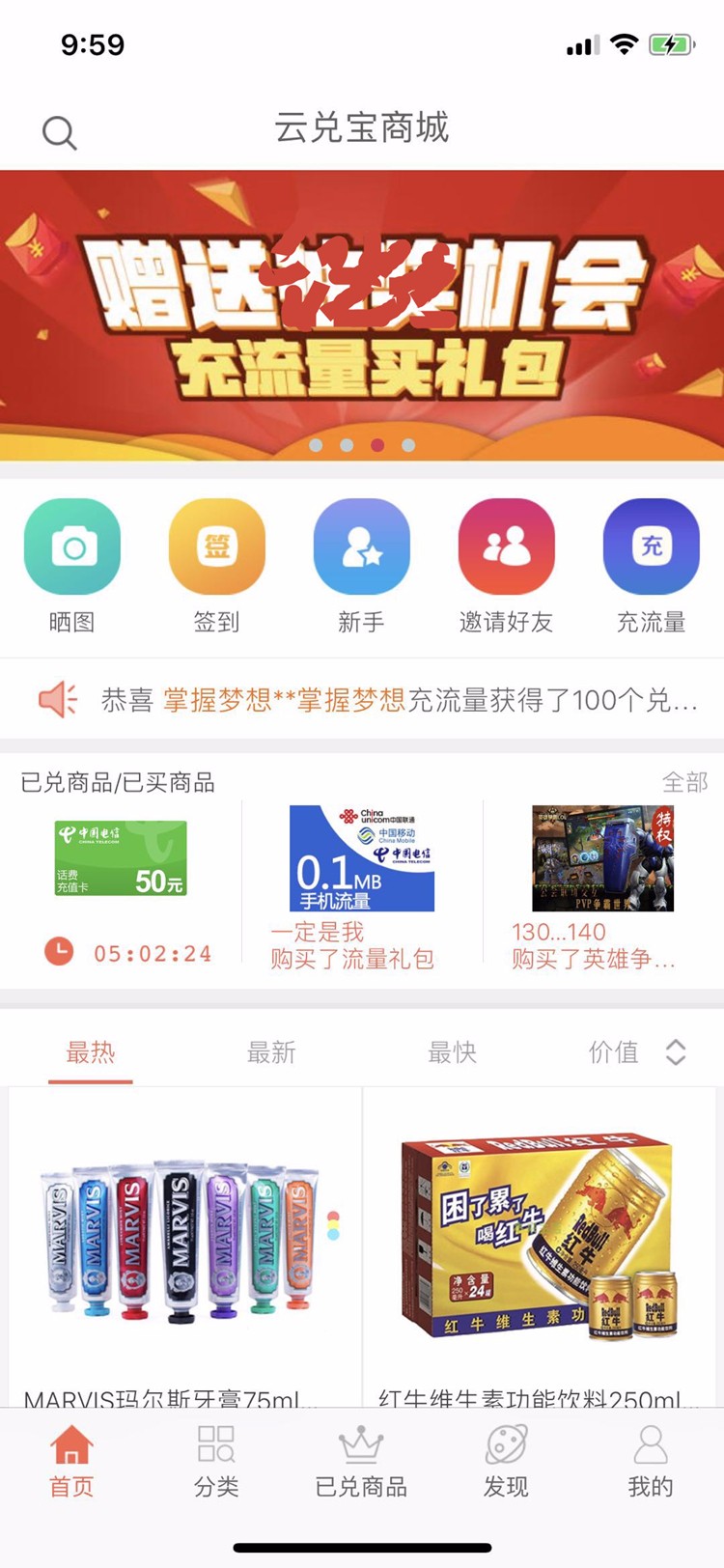This screenshot has height=1568, width=724.
Task: Open the 英雄争霸 game item
Action: coord(603,858)
